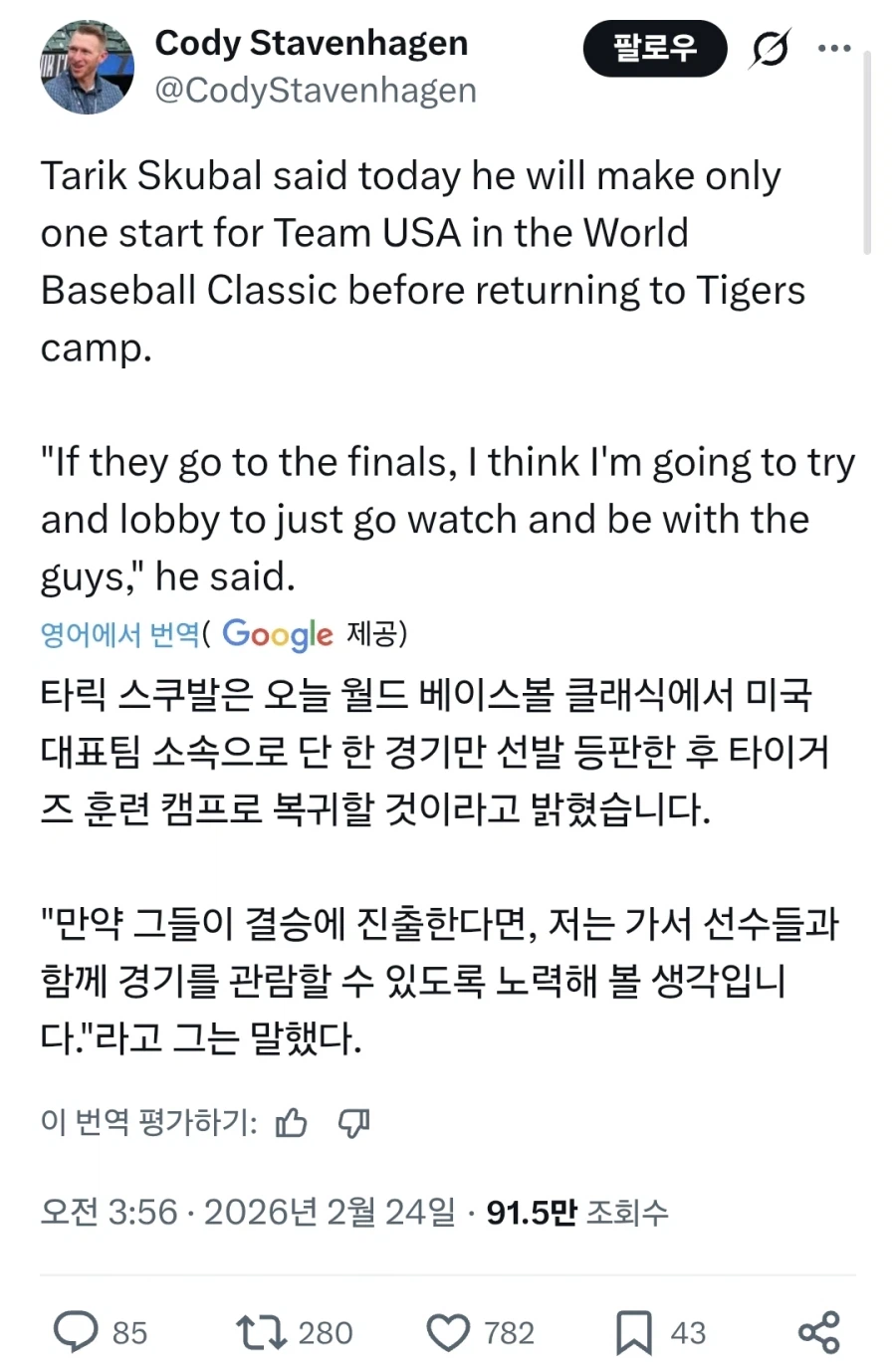The image size is (896, 1366).
Task: Open Grok via the icon beside 팔로우
Action: (769, 47)
